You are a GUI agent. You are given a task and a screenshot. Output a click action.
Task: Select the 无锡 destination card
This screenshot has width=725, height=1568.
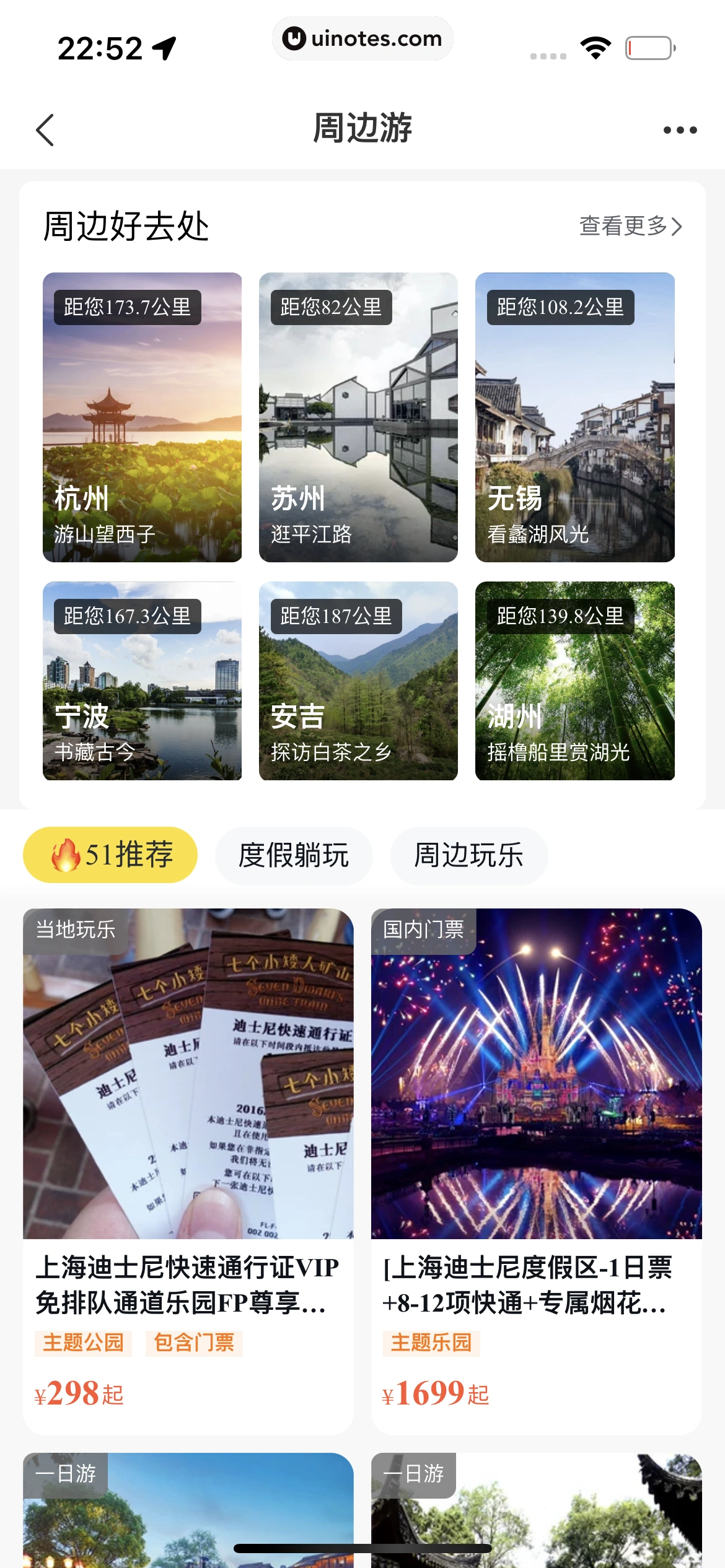coord(574,417)
